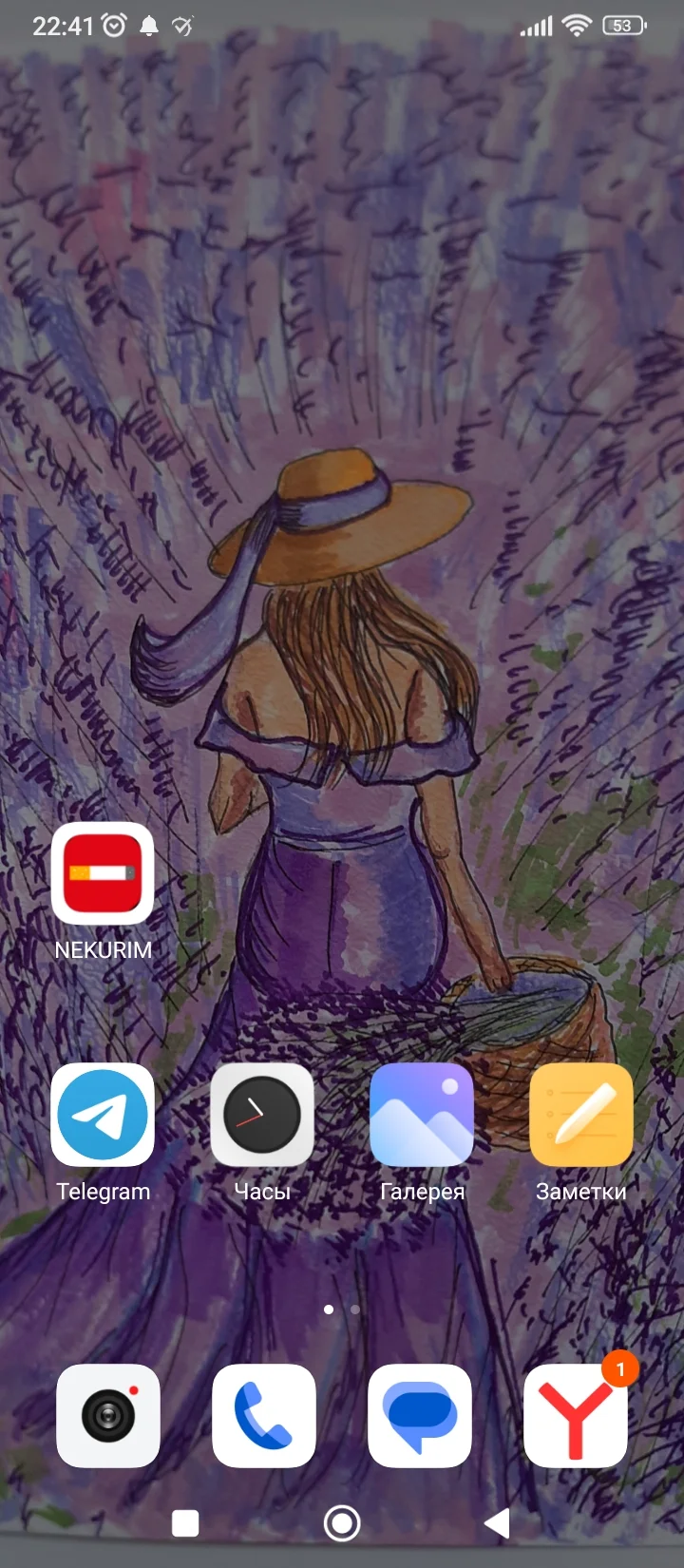Tap the signal strength indicator

pos(535,26)
